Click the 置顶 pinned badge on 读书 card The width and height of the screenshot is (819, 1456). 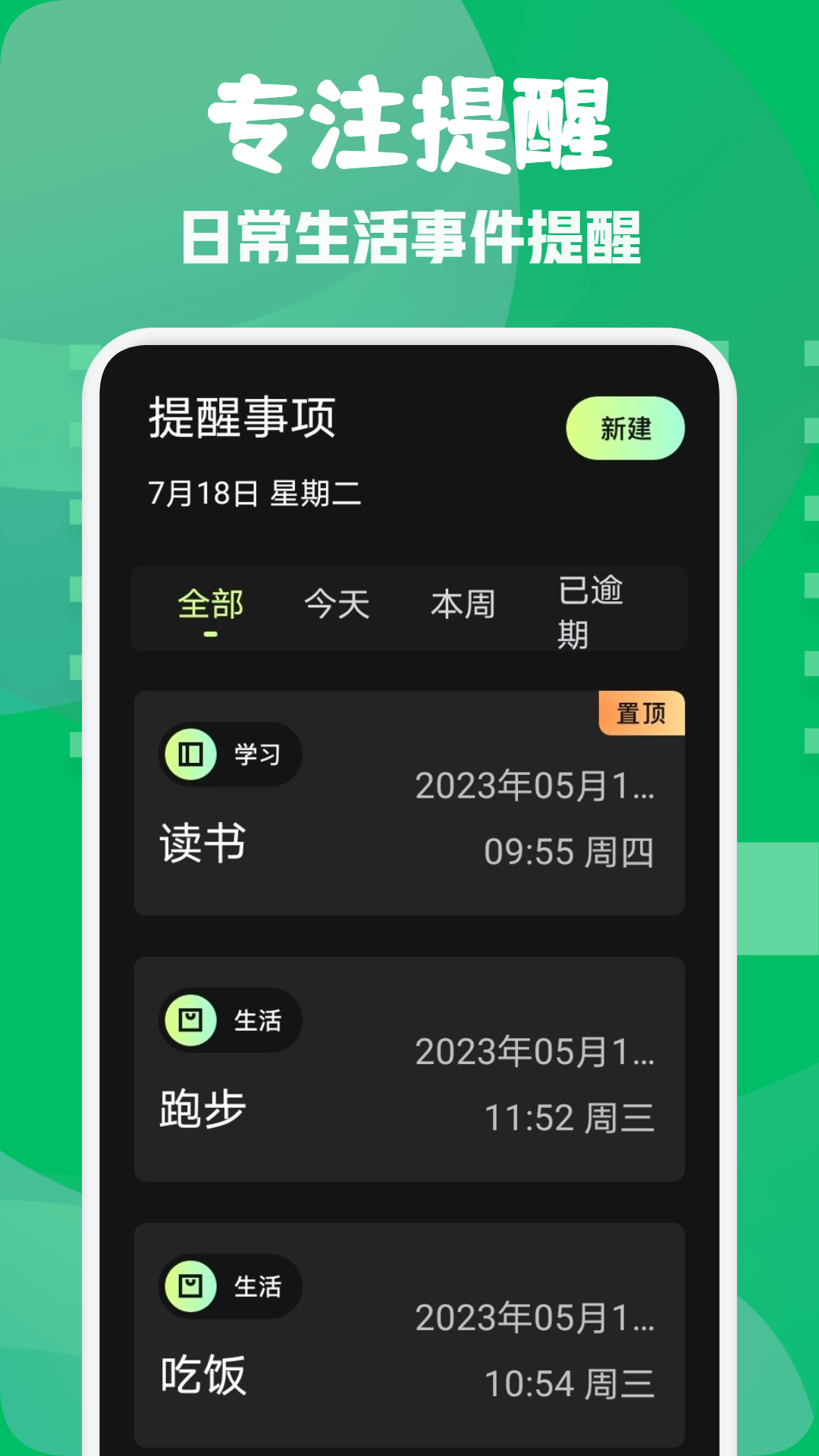641,711
